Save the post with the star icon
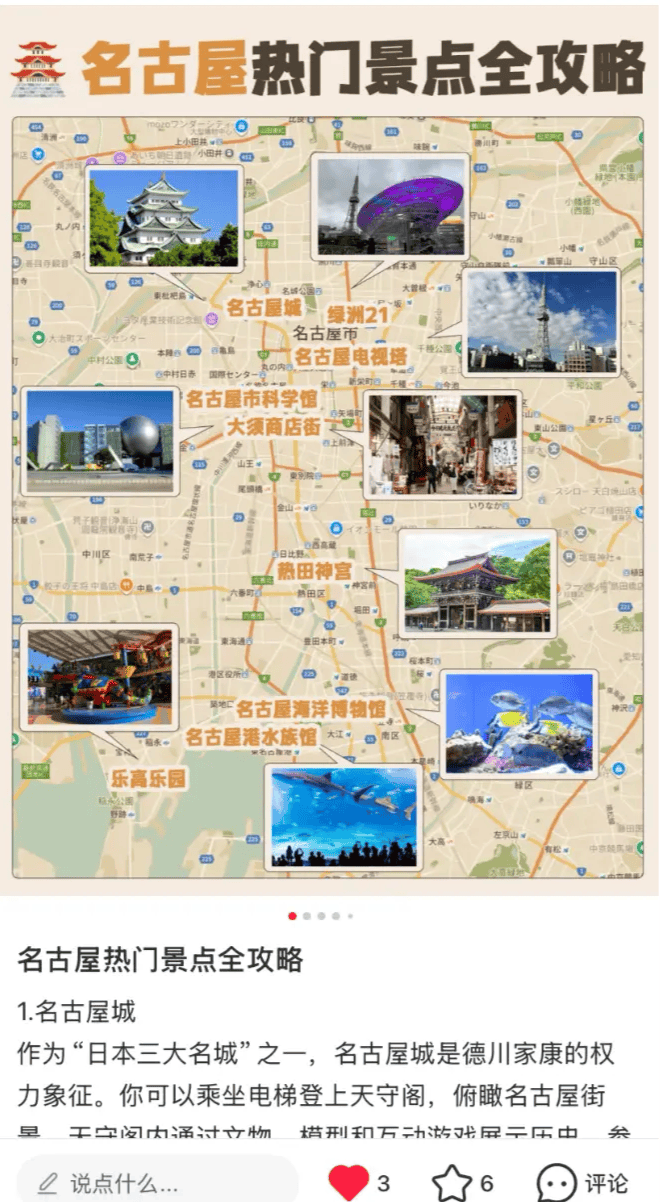 pyautogui.click(x=451, y=1183)
